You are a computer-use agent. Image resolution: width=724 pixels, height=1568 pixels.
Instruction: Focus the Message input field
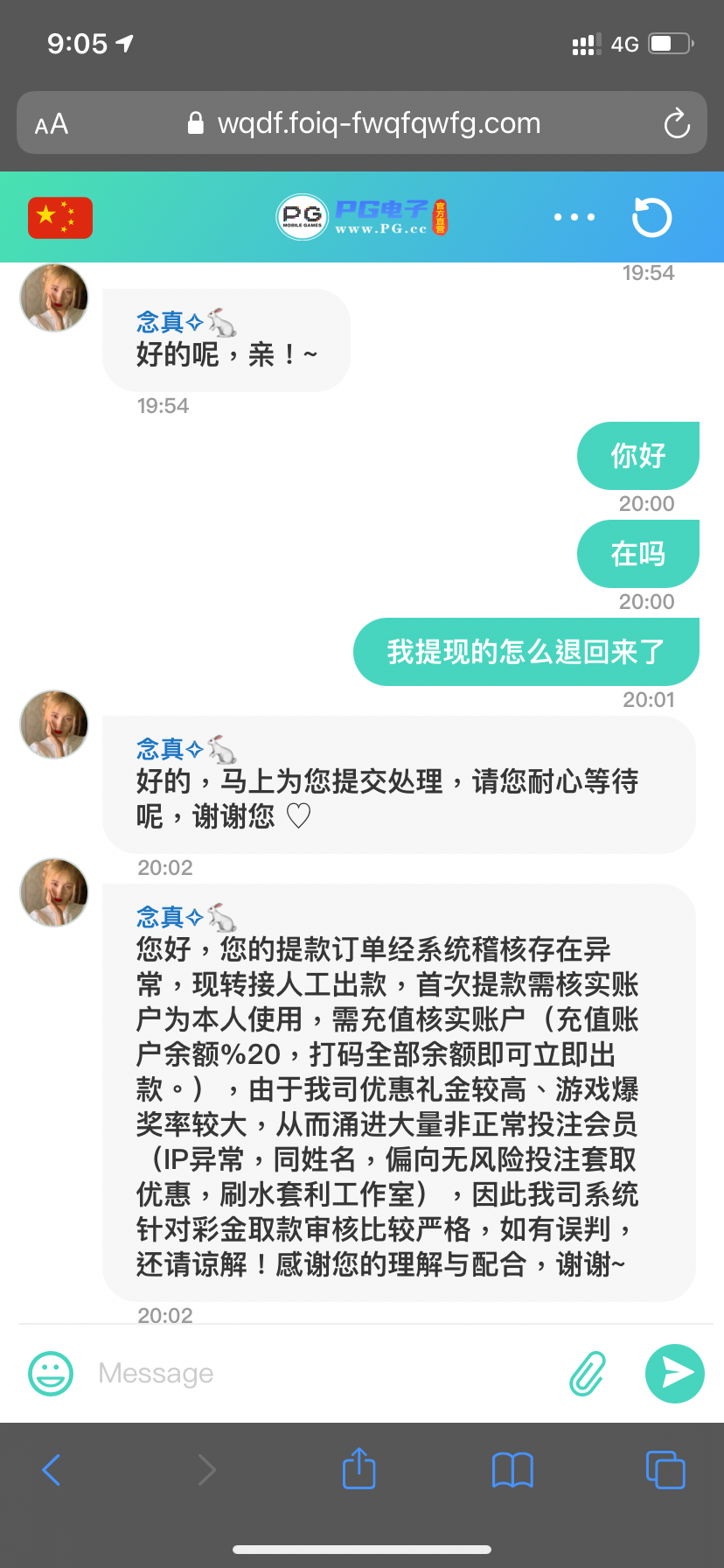(x=324, y=1373)
